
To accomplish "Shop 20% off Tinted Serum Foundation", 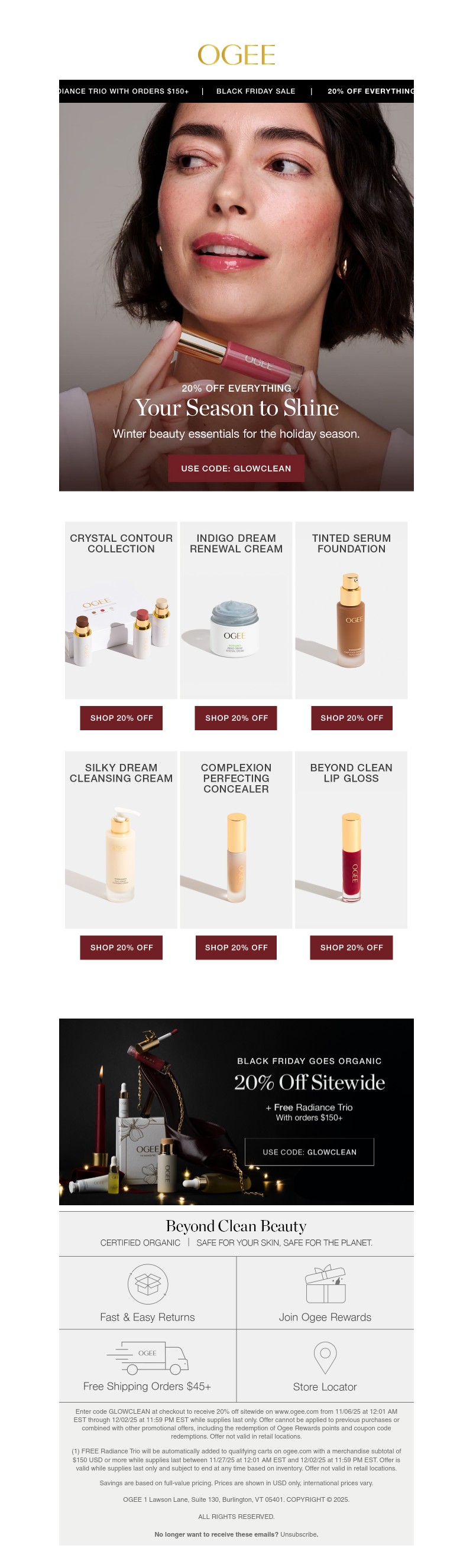I will click(x=352, y=718).
